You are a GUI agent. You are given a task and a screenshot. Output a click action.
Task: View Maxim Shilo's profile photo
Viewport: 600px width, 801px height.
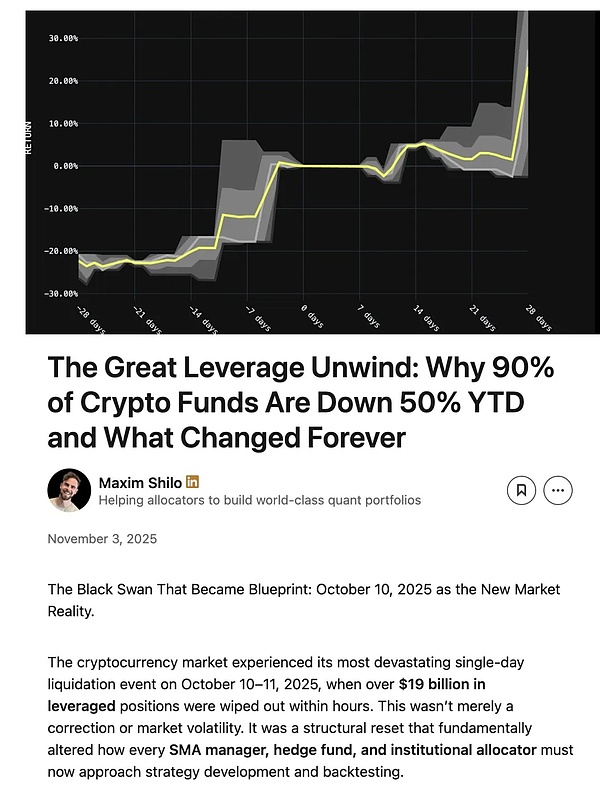coord(69,490)
